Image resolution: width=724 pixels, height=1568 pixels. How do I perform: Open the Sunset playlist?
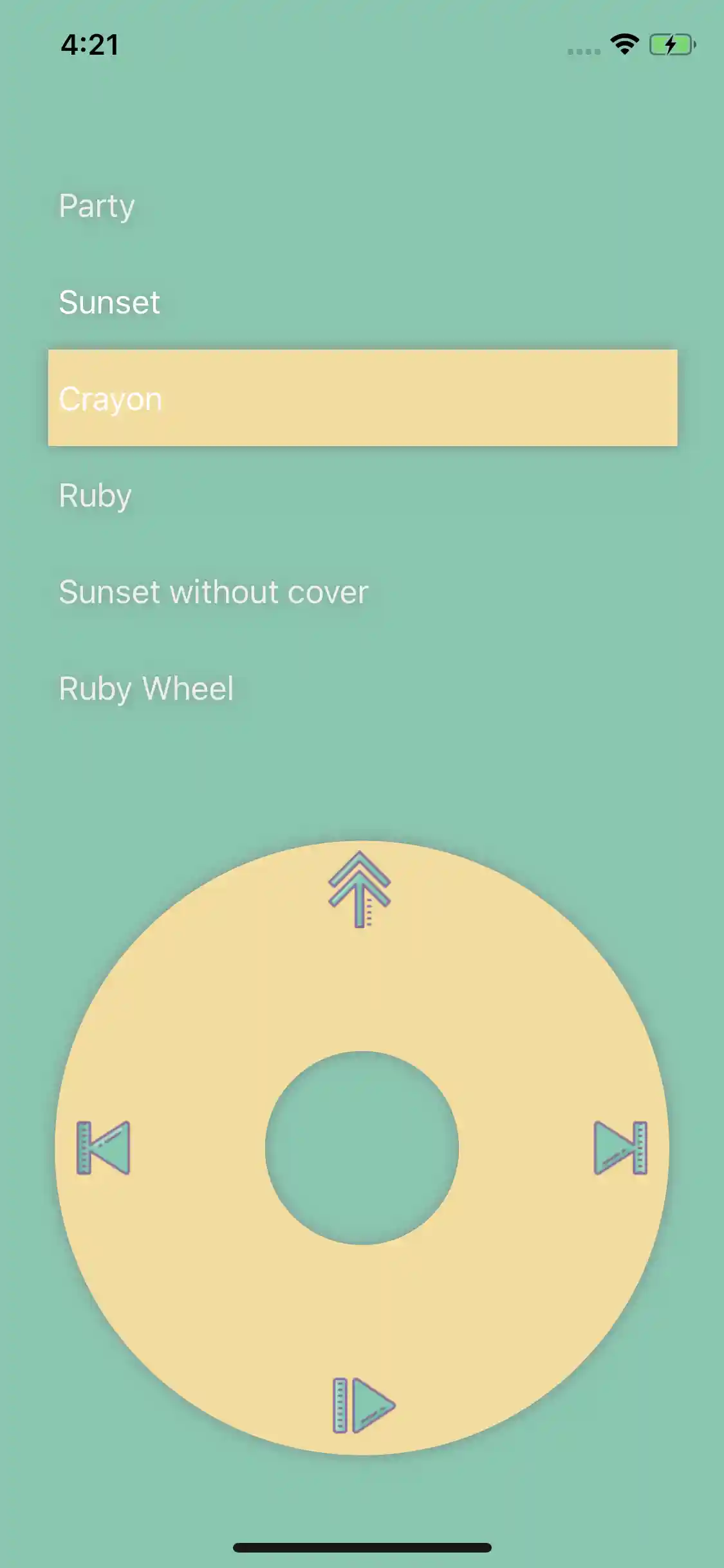109,301
